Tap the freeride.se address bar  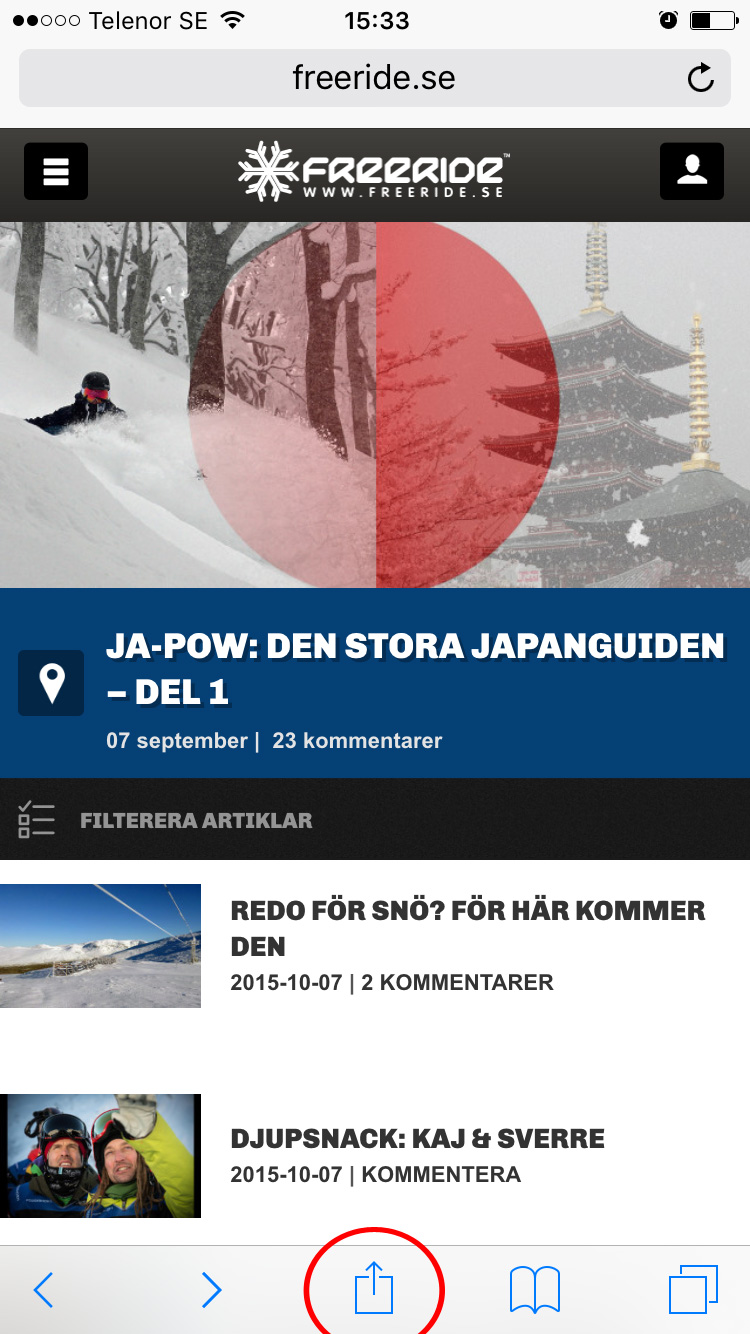click(x=373, y=78)
